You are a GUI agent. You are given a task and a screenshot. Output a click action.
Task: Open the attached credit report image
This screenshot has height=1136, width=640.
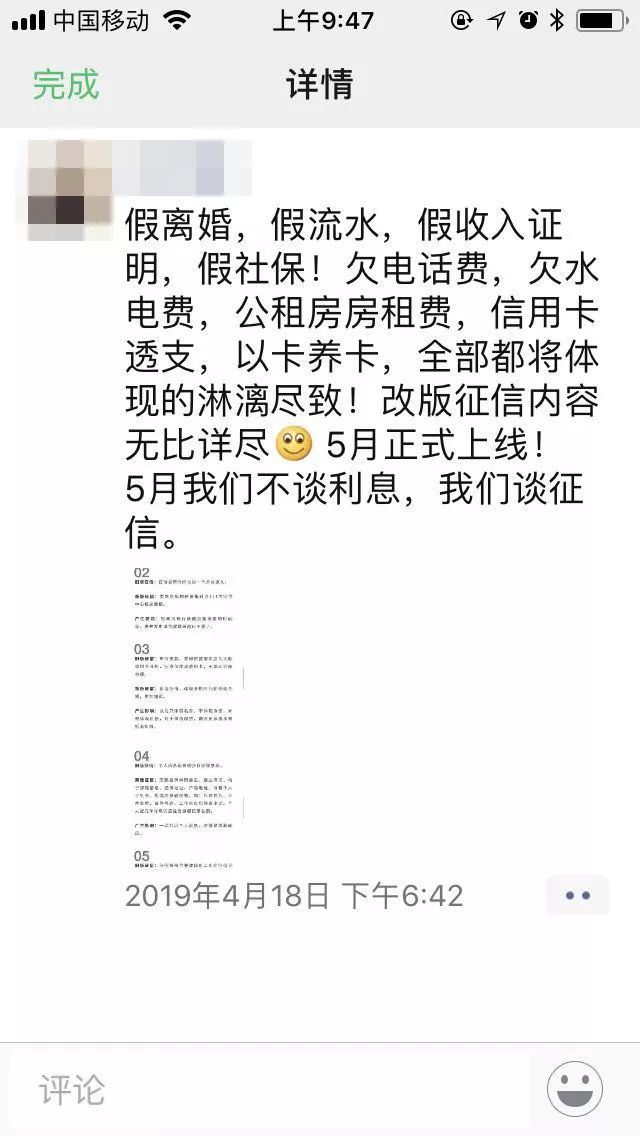pyautogui.click(x=189, y=716)
